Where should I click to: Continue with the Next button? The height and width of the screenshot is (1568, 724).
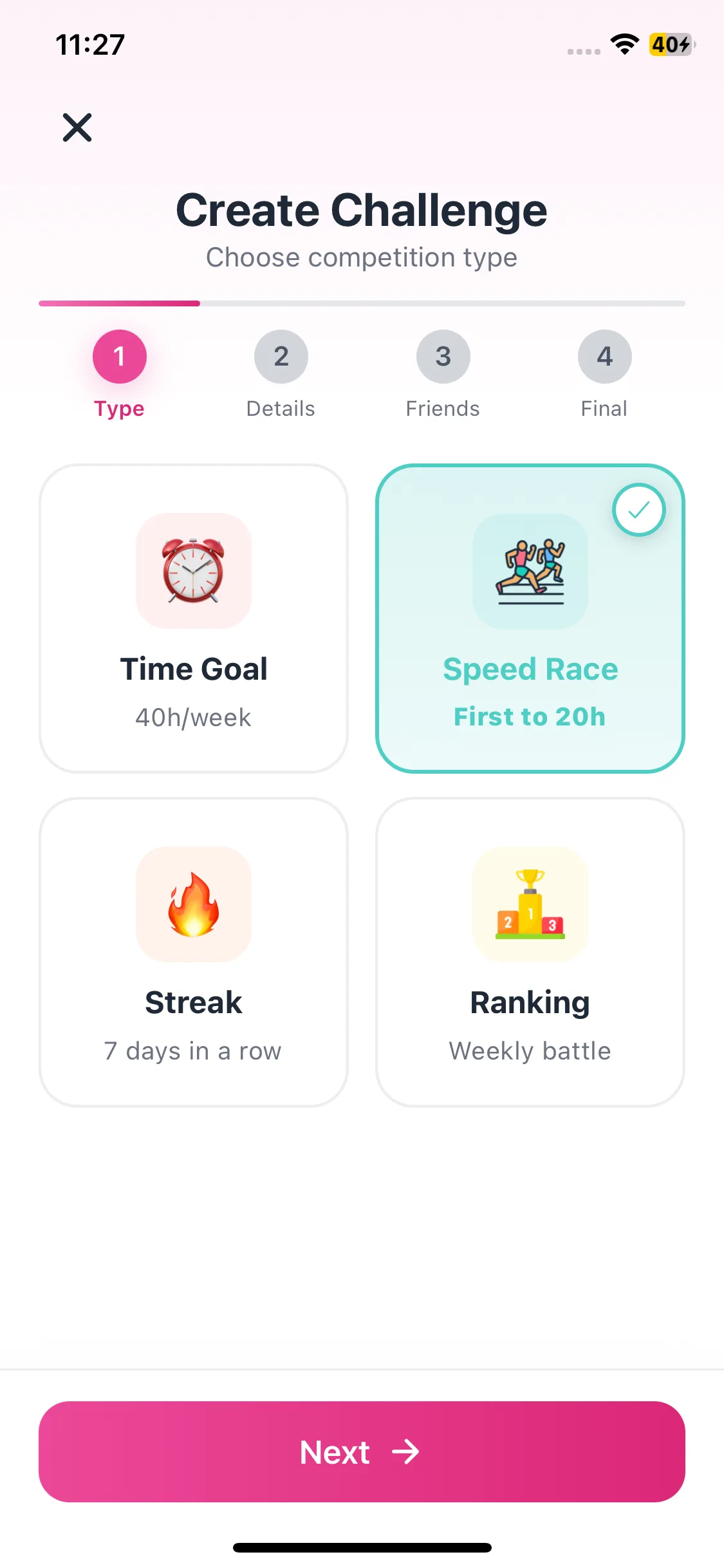(362, 1451)
